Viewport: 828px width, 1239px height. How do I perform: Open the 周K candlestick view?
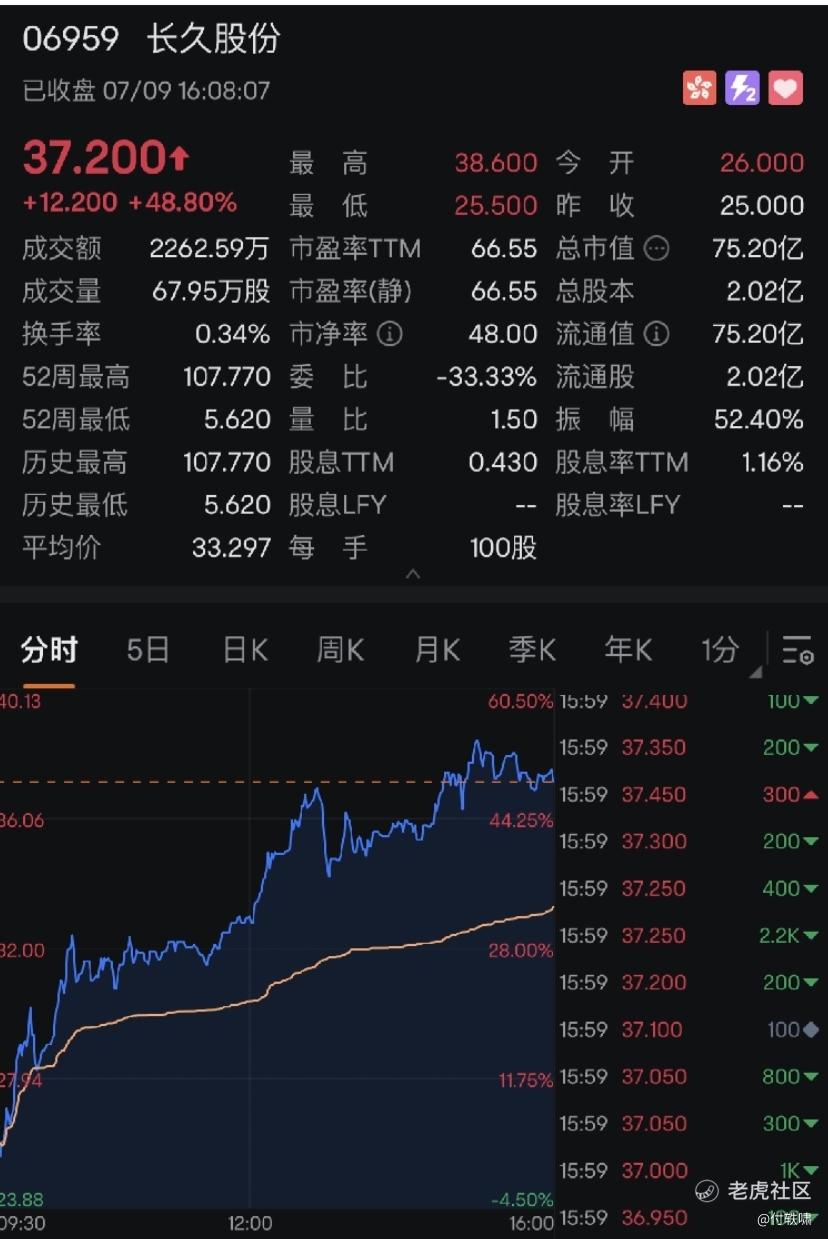click(340, 651)
